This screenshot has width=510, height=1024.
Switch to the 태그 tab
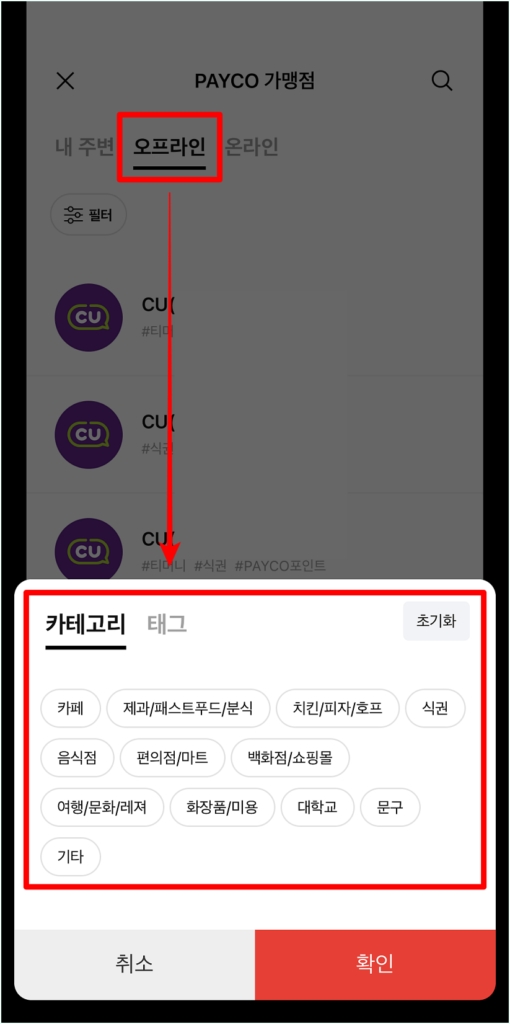[167, 624]
